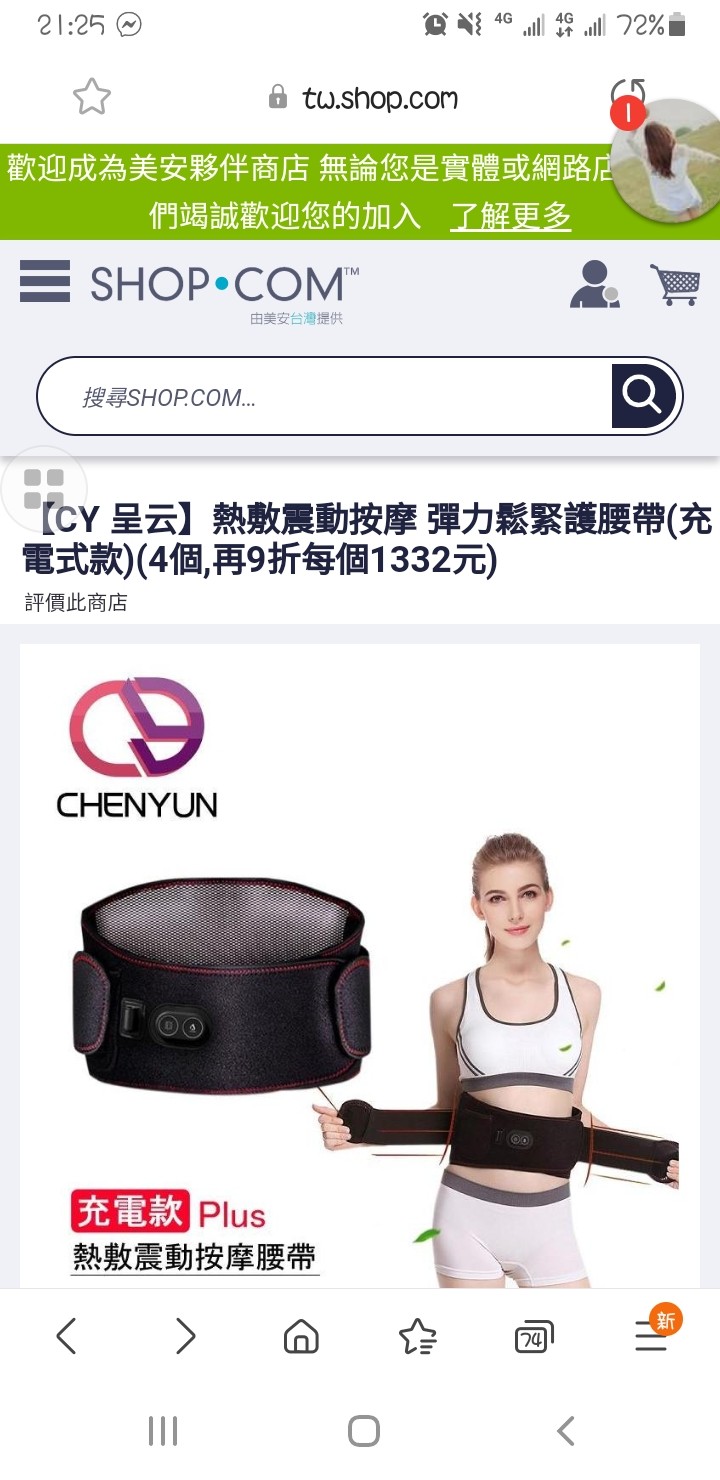Viewport: 720px width, 1480px height.
Task: Open the browser bookmarks list
Action: click(417, 1336)
